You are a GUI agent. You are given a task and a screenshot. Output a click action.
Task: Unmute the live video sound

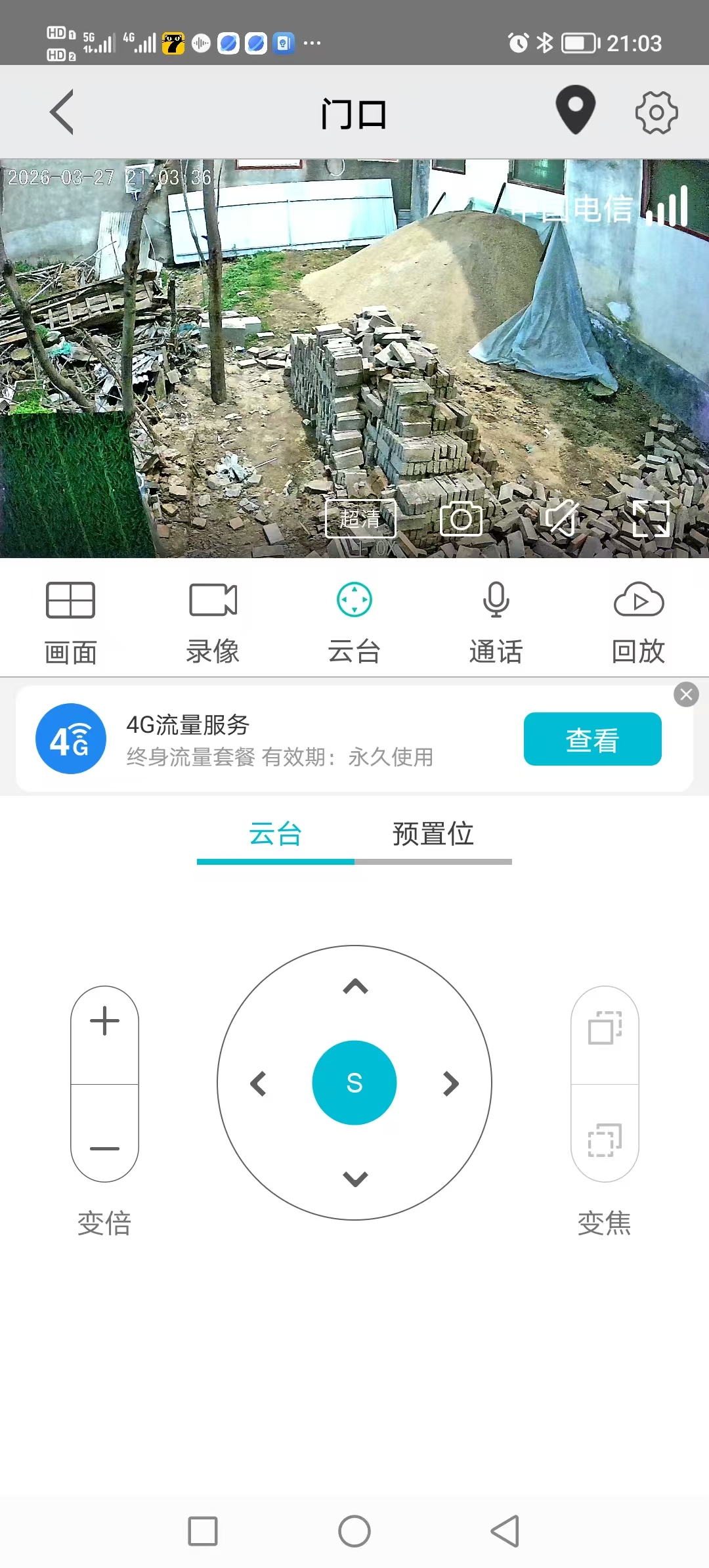pos(562,519)
